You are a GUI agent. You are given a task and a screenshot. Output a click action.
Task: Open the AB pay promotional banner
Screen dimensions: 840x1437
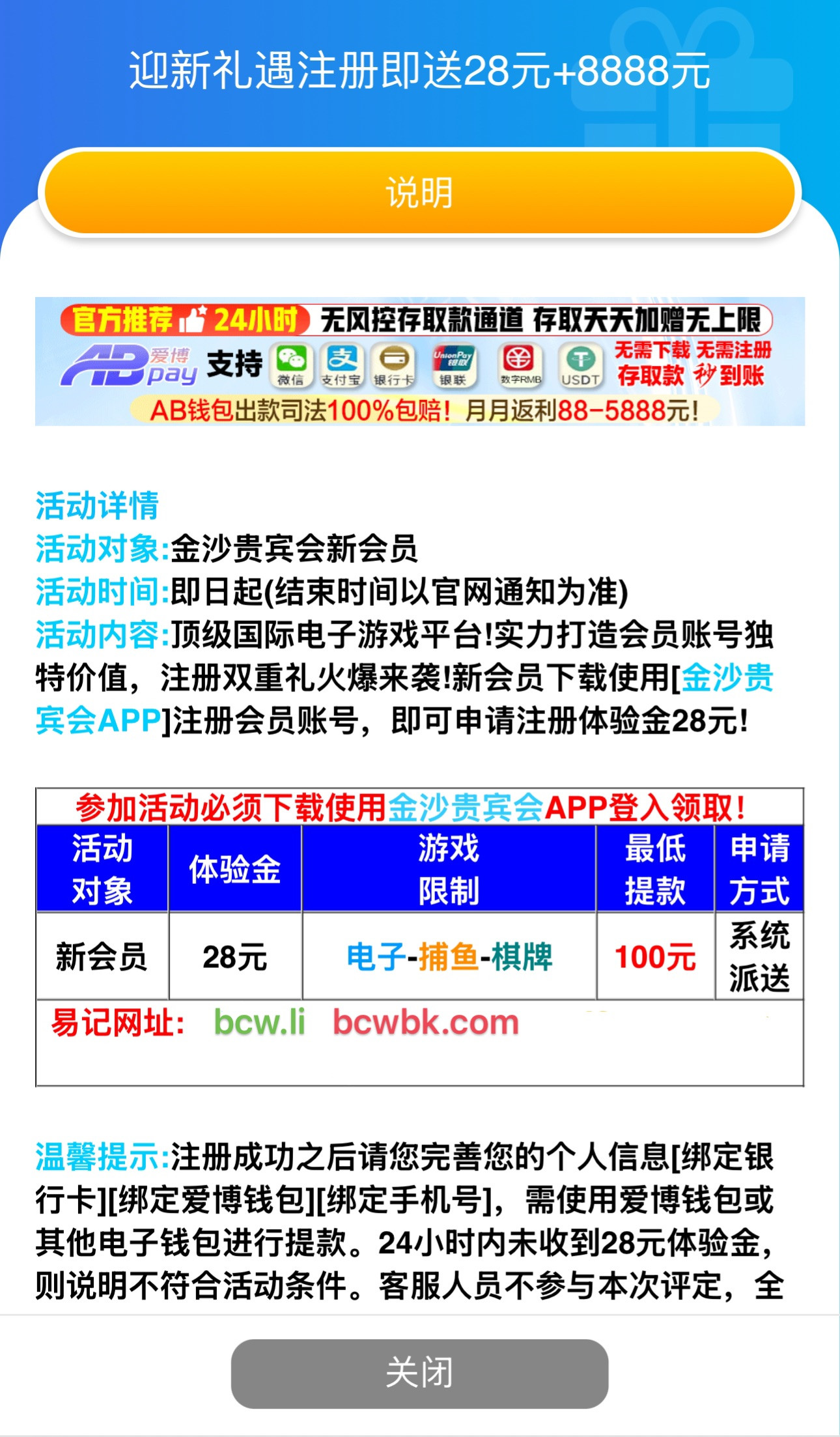(x=420, y=362)
